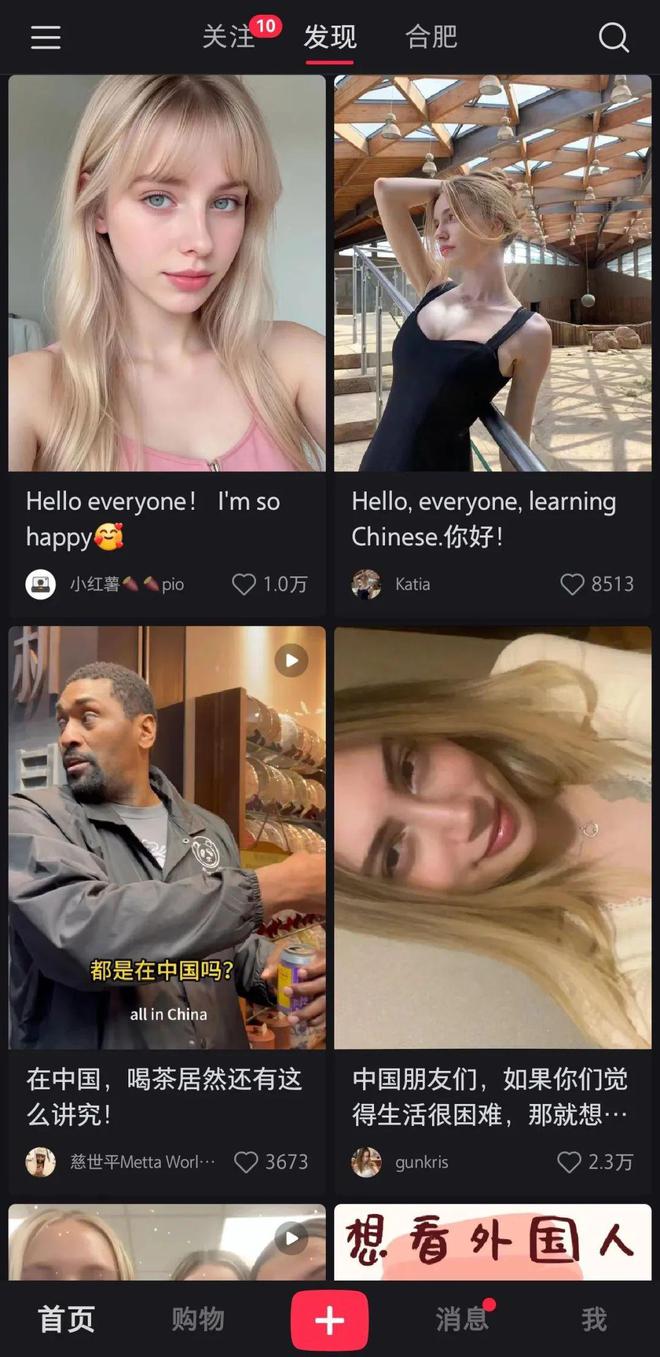Go to the 我 profile tab
Image resolution: width=660 pixels, height=1357 pixels.
pyautogui.click(x=594, y=1319)
